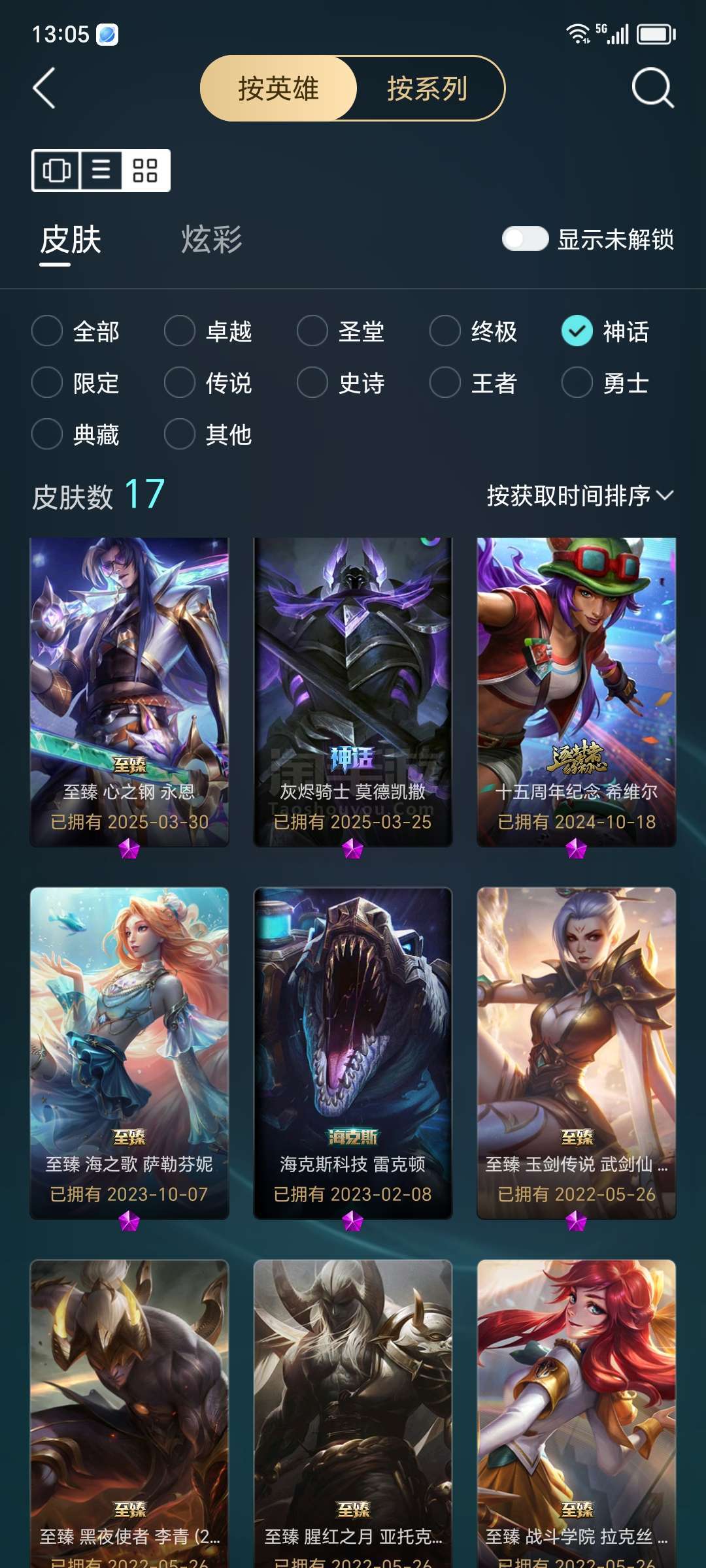This screenshot has height=1568, width=706.
Task: Choose the 史诗 filter option
Action: (341, 383)
